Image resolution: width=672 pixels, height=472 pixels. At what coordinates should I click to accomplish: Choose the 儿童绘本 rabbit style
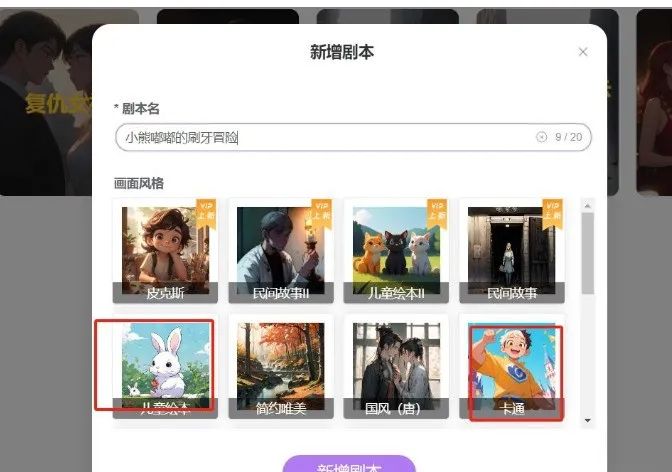(166, 367)
